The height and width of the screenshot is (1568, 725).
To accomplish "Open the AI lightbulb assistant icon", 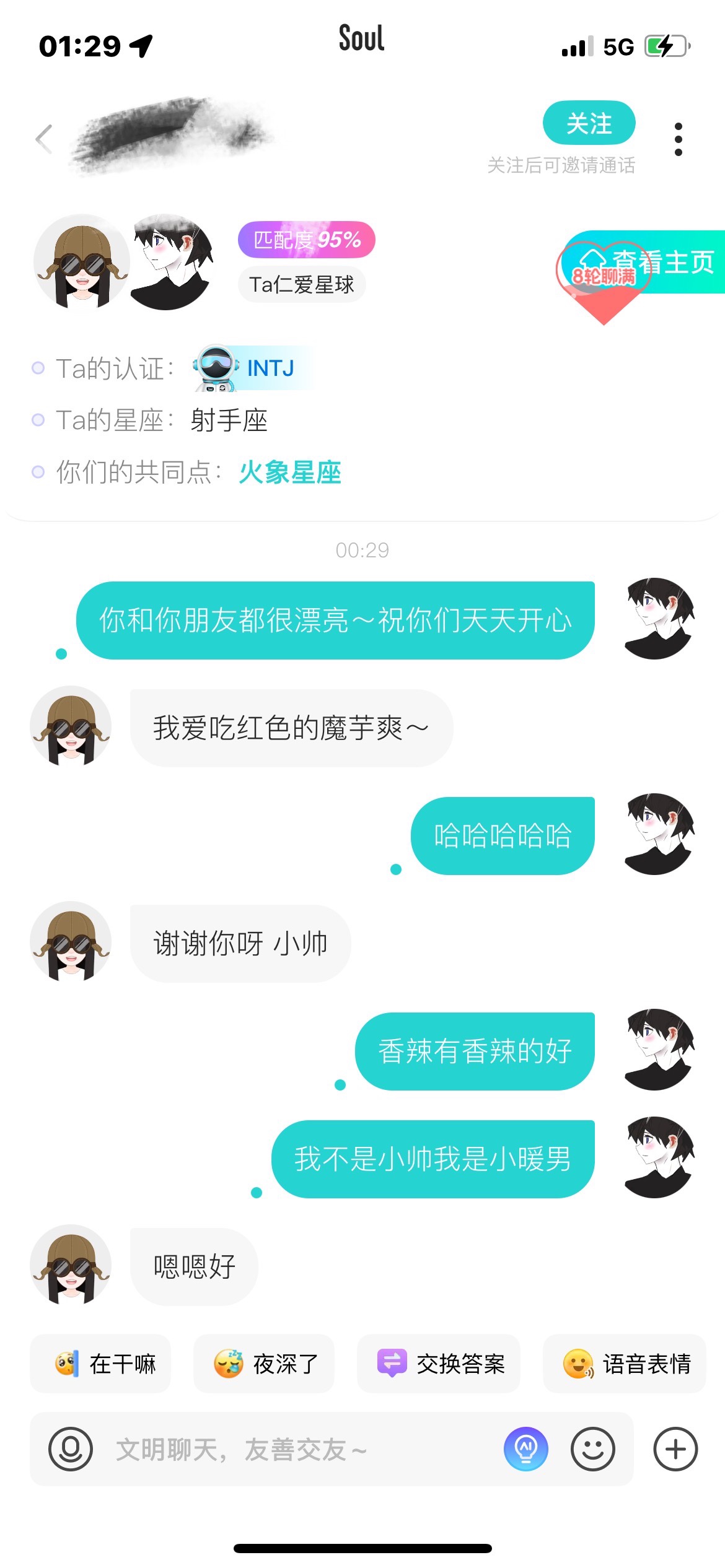I will (x=526, y=1449).
